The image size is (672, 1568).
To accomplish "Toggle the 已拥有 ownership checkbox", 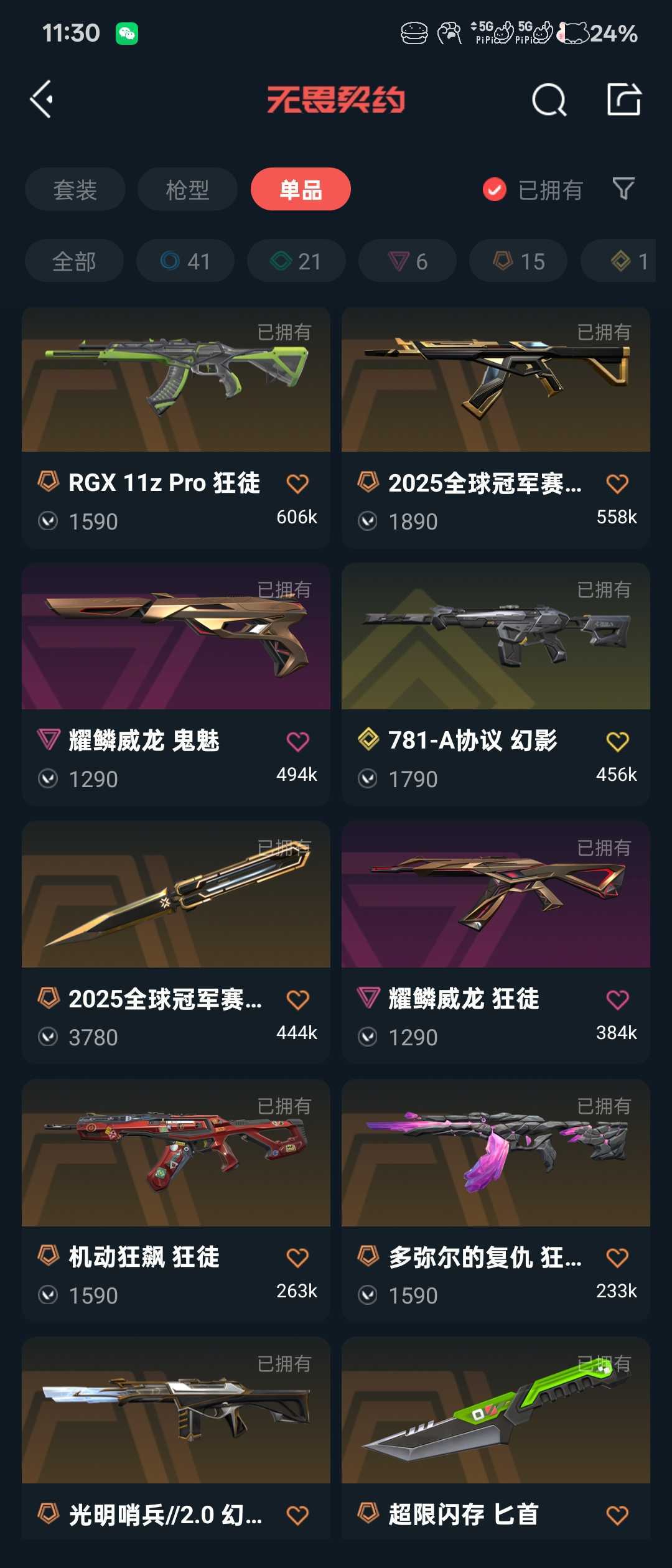I will 493,189.
